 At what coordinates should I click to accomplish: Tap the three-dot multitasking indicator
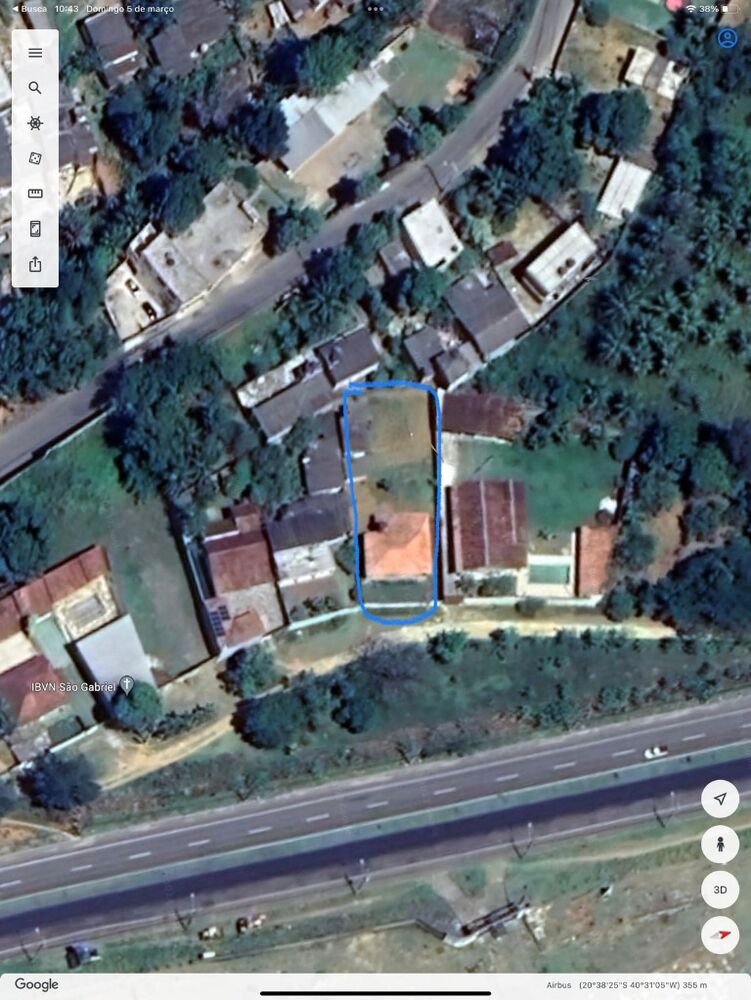(375, 7)
